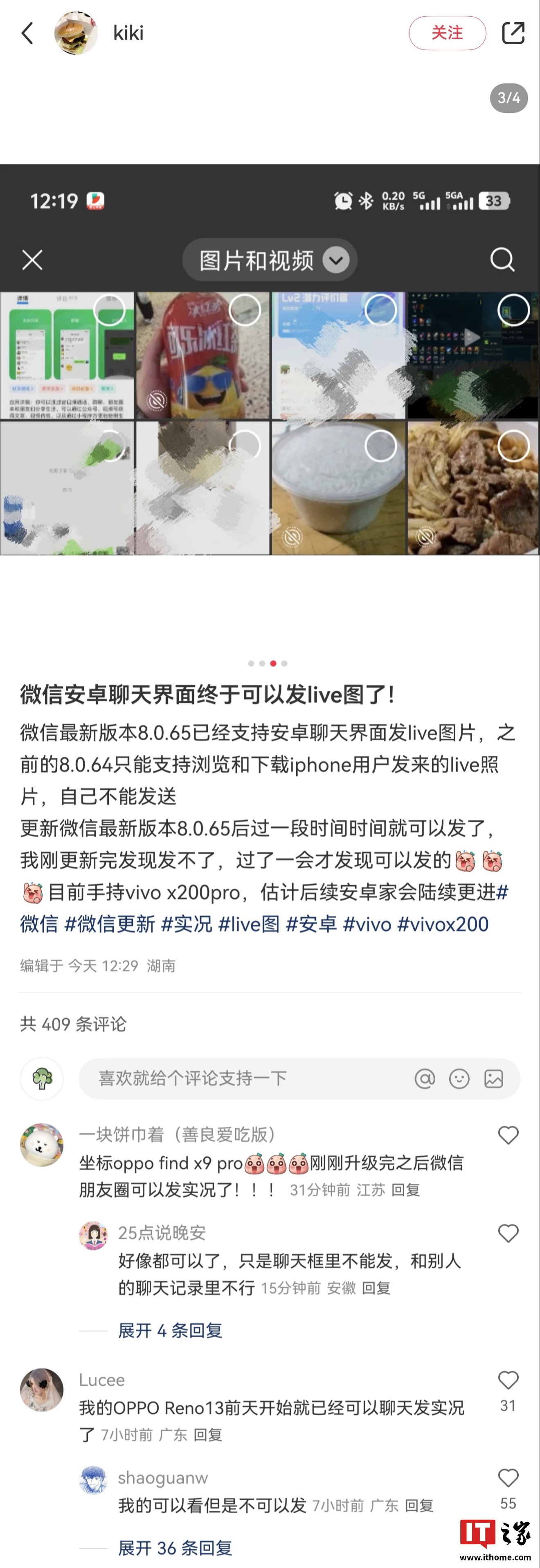Viewport: 540px width, 1568px height.
Task: Follow kiki with the 关注 button
Action: [x=447, y=33]
